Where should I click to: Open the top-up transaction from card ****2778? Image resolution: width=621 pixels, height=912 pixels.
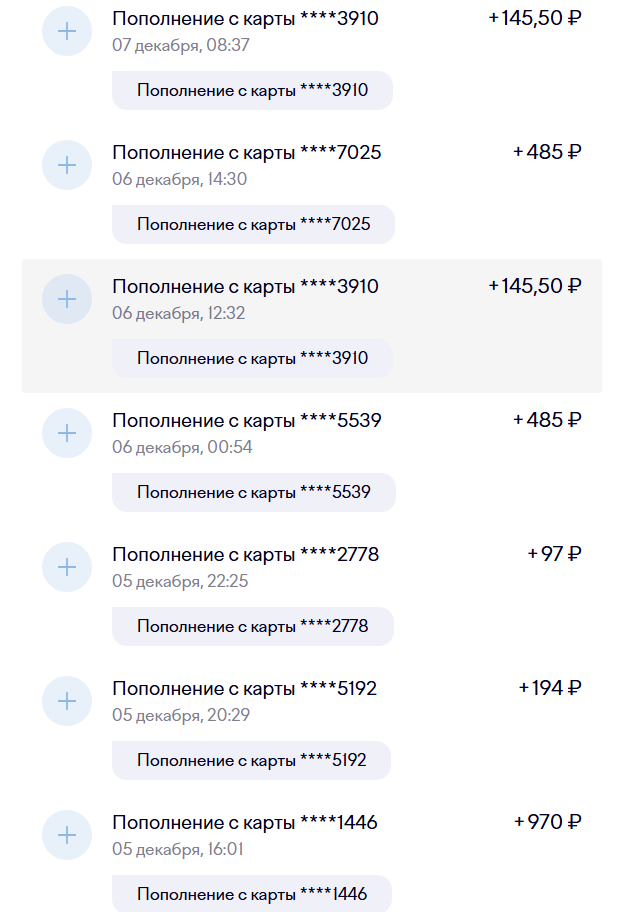(245, 555)
